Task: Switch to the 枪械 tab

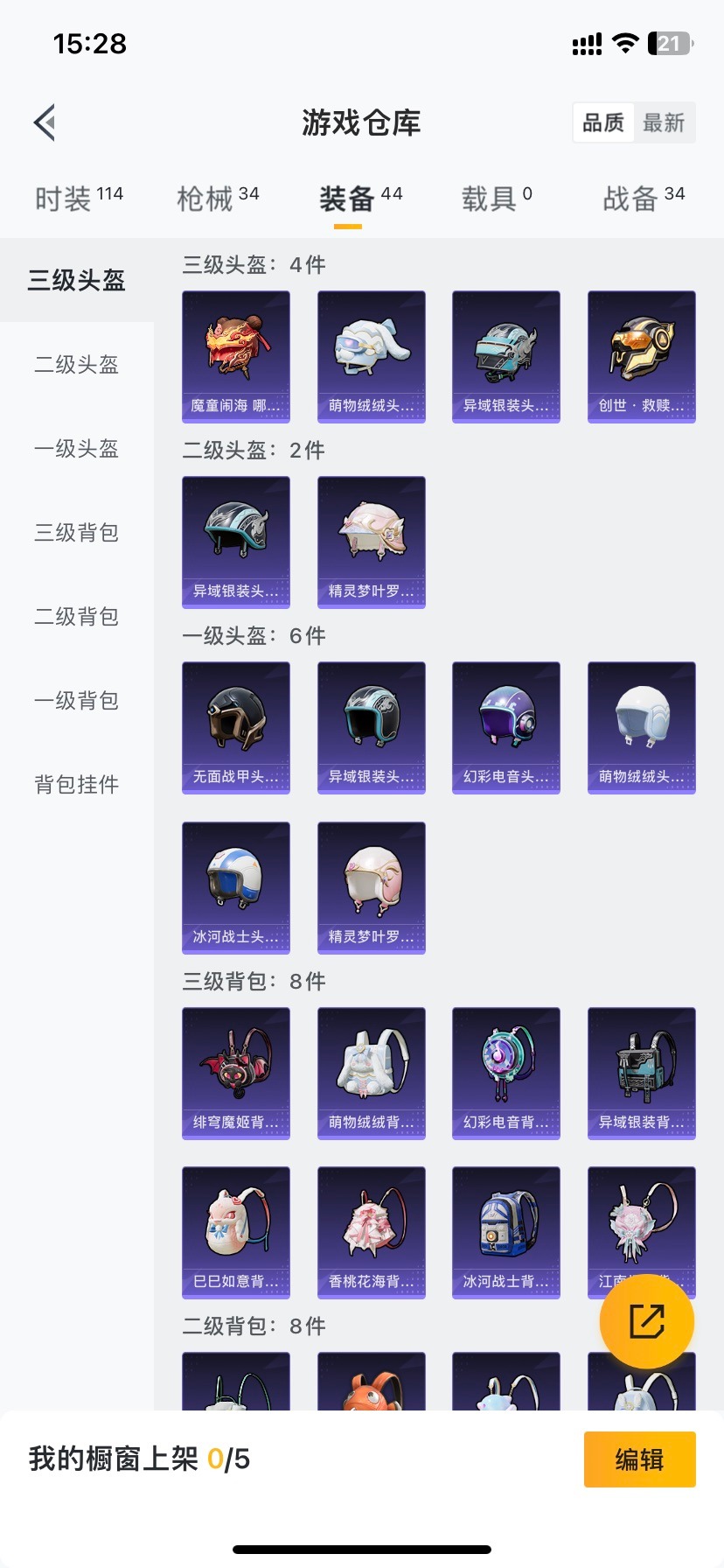Action: coord(218,199)
